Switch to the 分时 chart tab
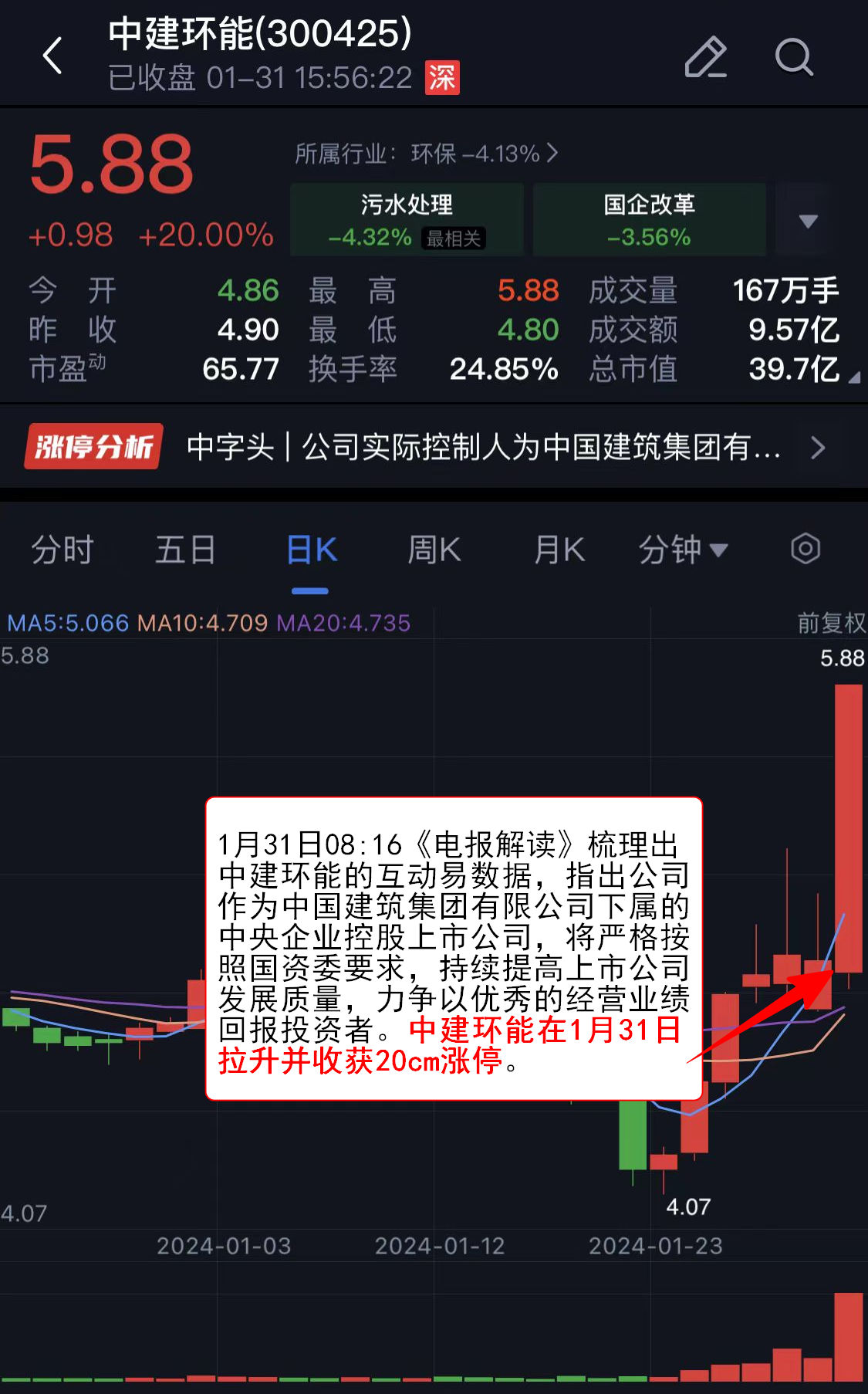The image size is (868, 1394). 62,550
